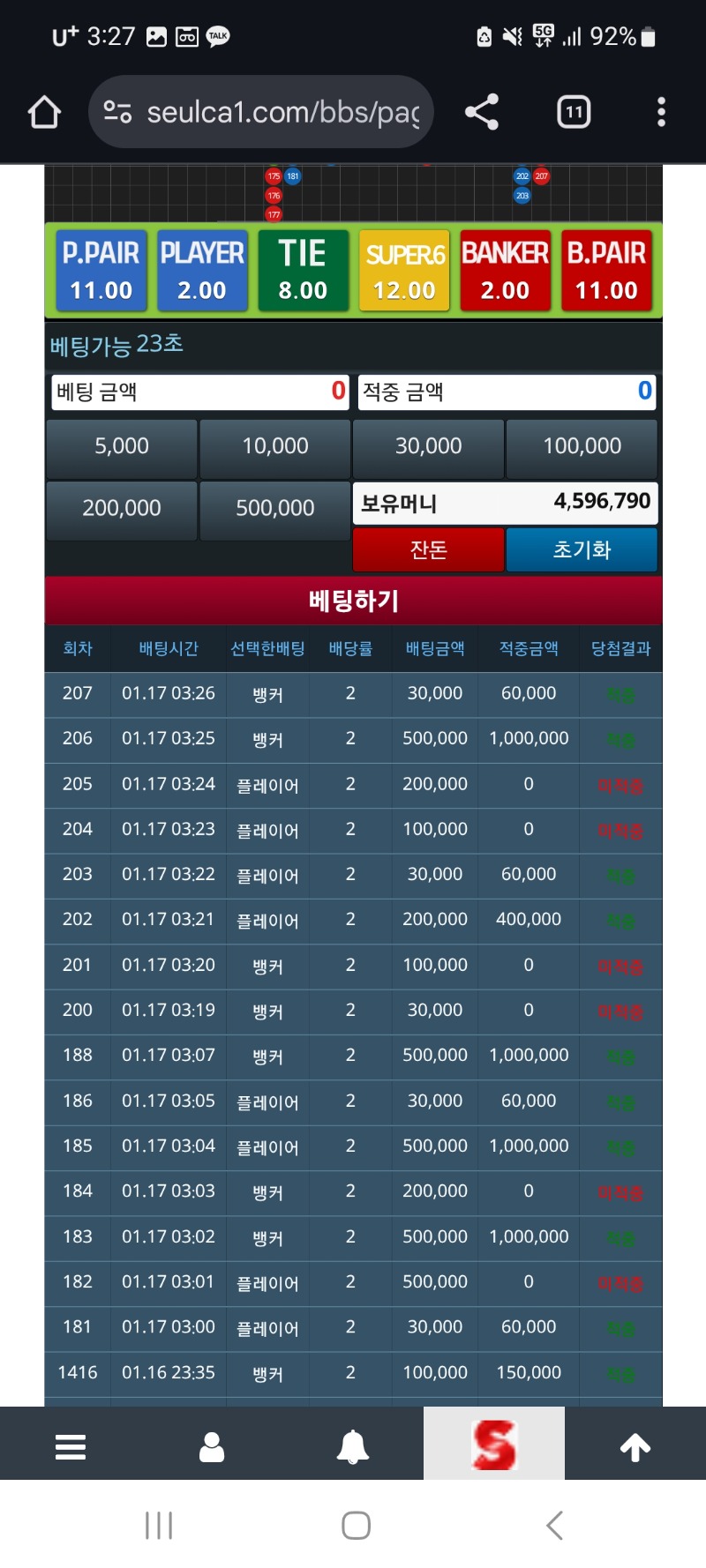Select the PLAYER 2.00 bet
The width and height of the screenshot is (706, 1568).
202,271
